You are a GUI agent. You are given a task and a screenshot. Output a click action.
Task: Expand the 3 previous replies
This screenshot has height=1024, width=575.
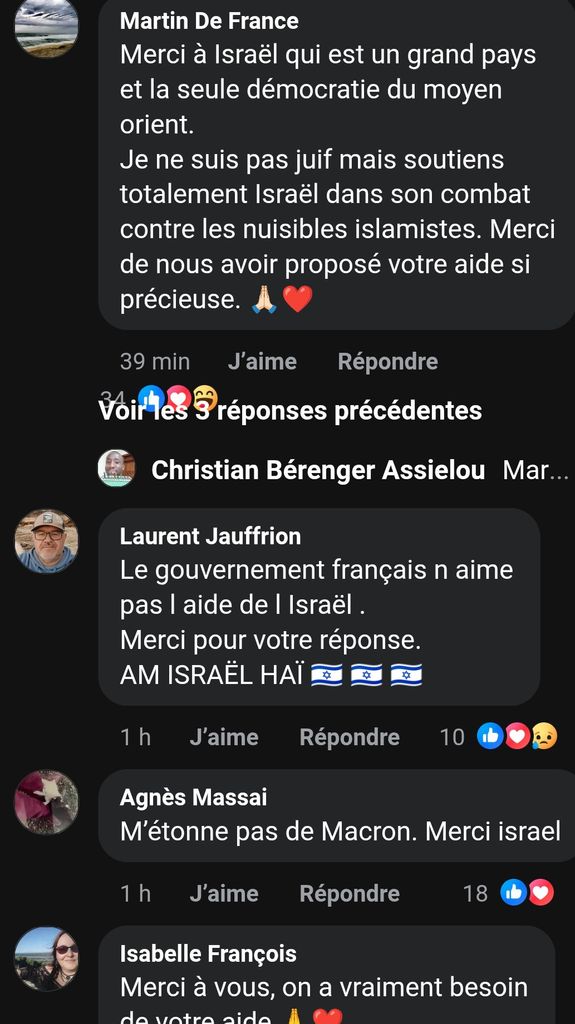pos(290,411)
